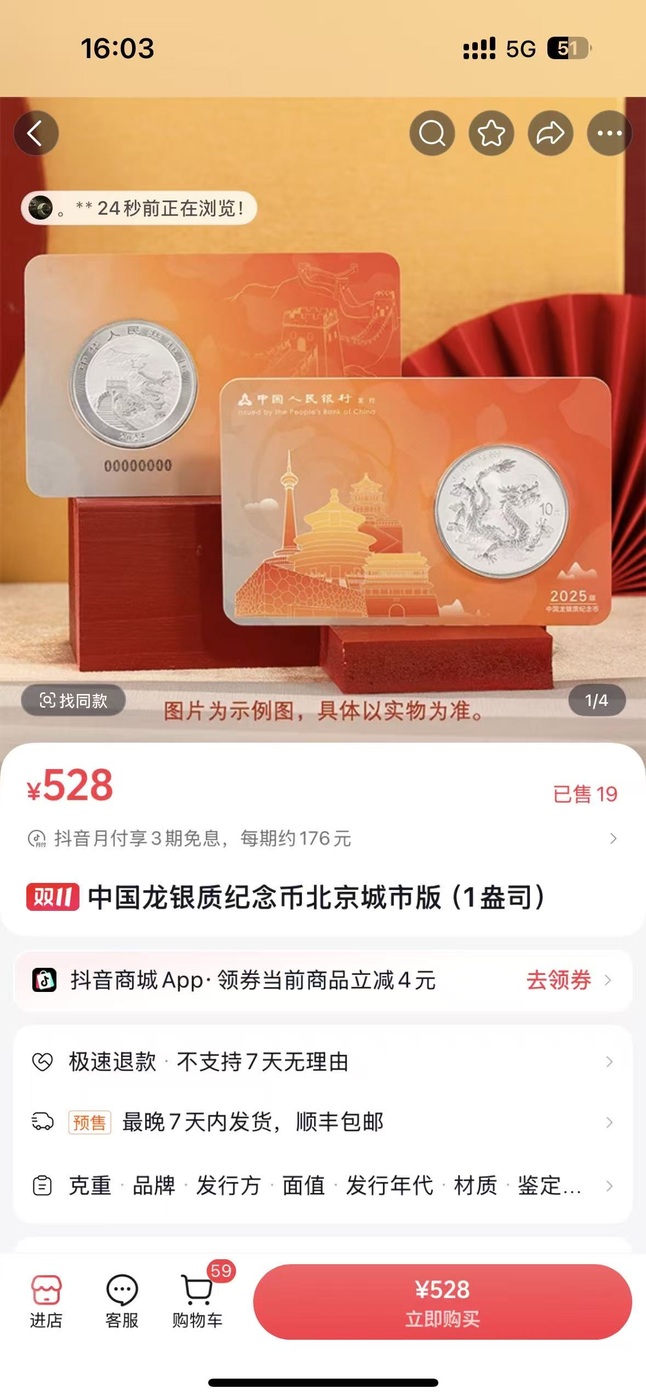Open the 抖音月付 installment details row

tap(322, 838)
